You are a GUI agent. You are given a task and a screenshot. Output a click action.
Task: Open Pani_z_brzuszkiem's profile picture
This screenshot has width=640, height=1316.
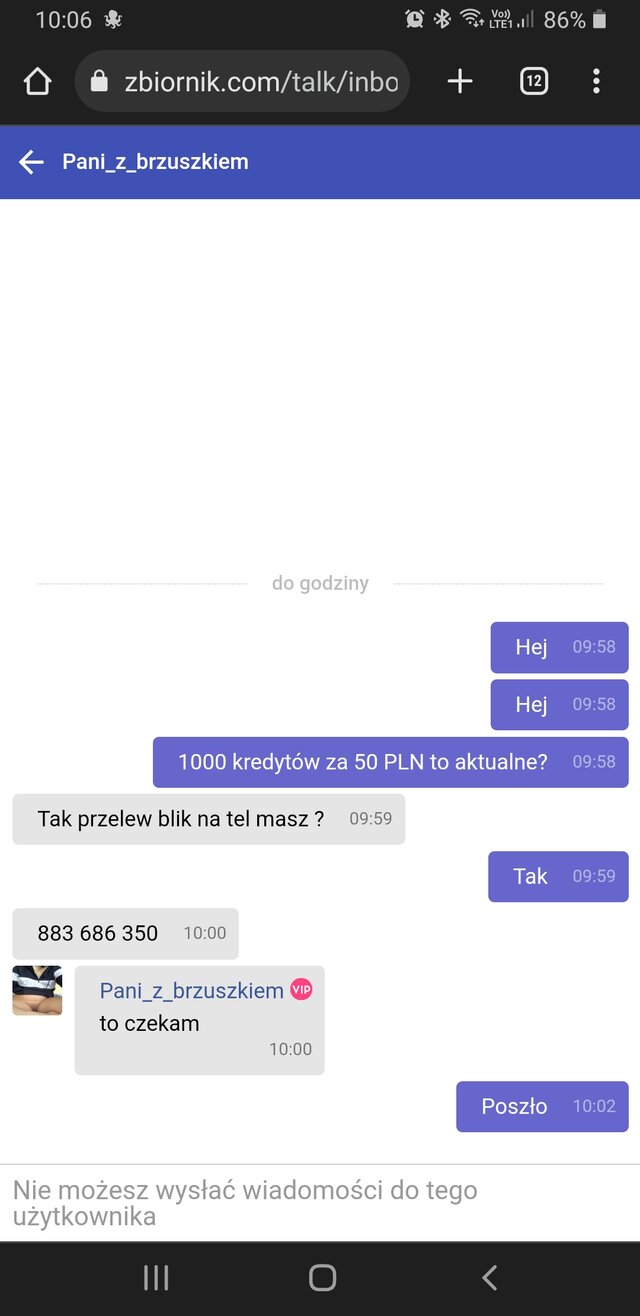pyautogui.click(x=37, y=990)
